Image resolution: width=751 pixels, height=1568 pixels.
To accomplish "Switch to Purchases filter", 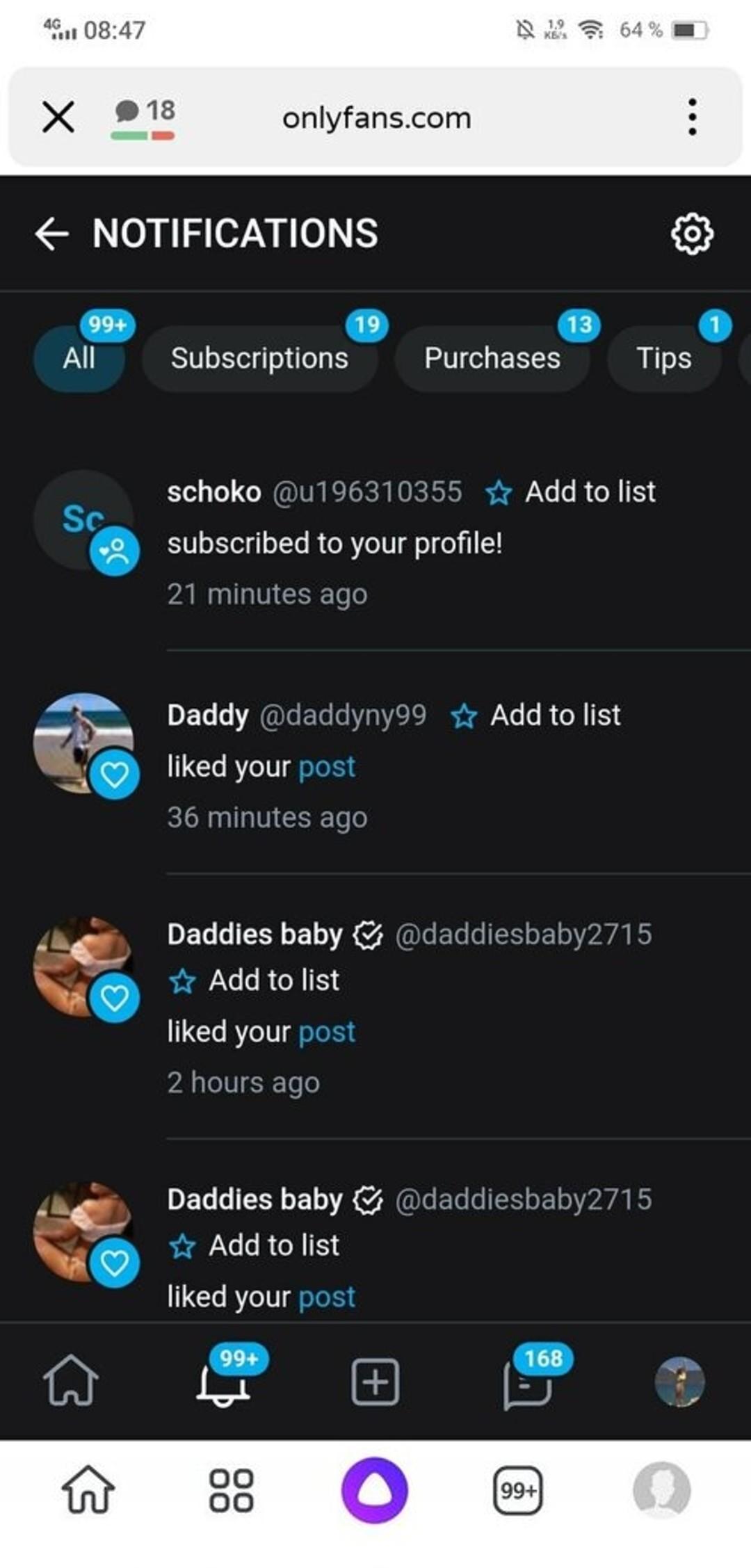I will 492,358.
